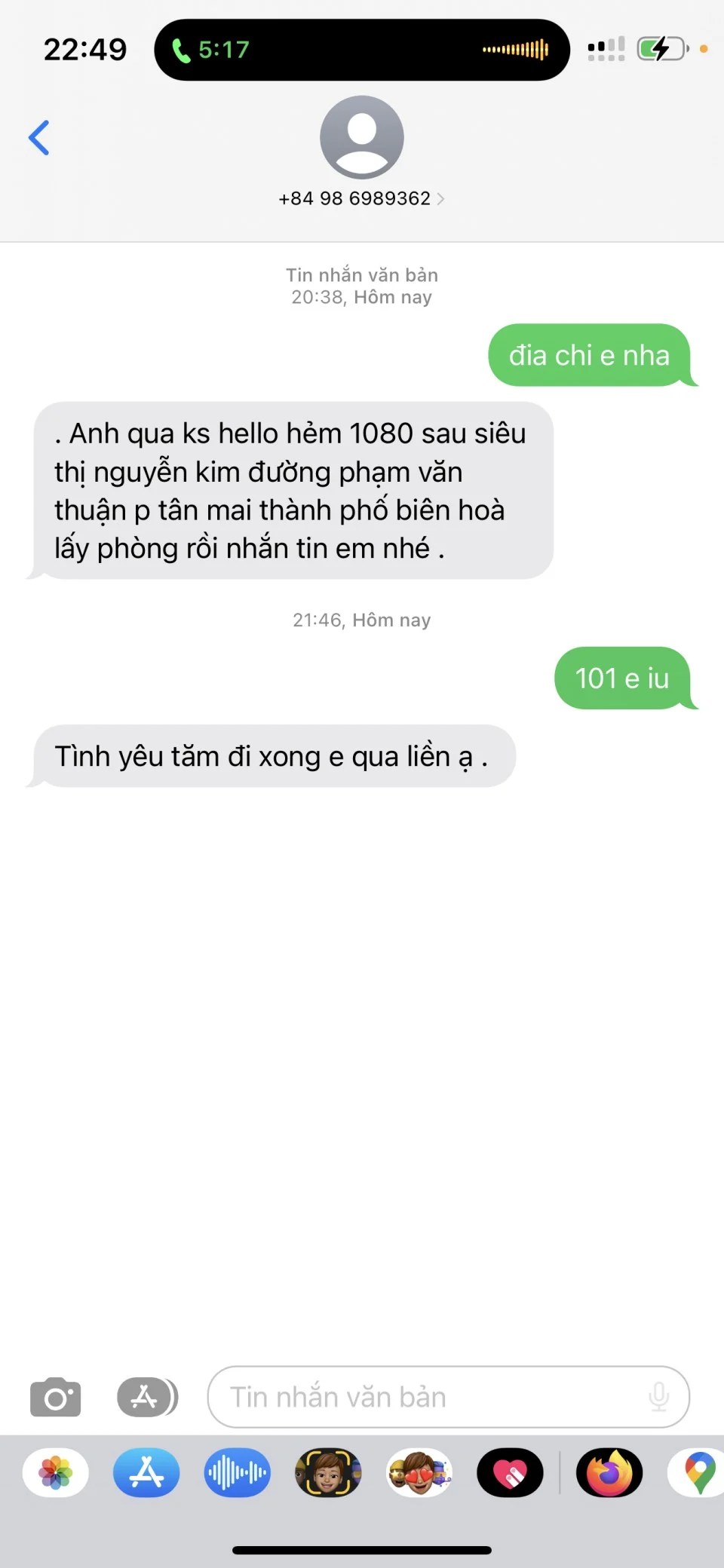Open the camera to attach a photo
Screen dimensions: 724x1568
click(x=55, y=1397)
